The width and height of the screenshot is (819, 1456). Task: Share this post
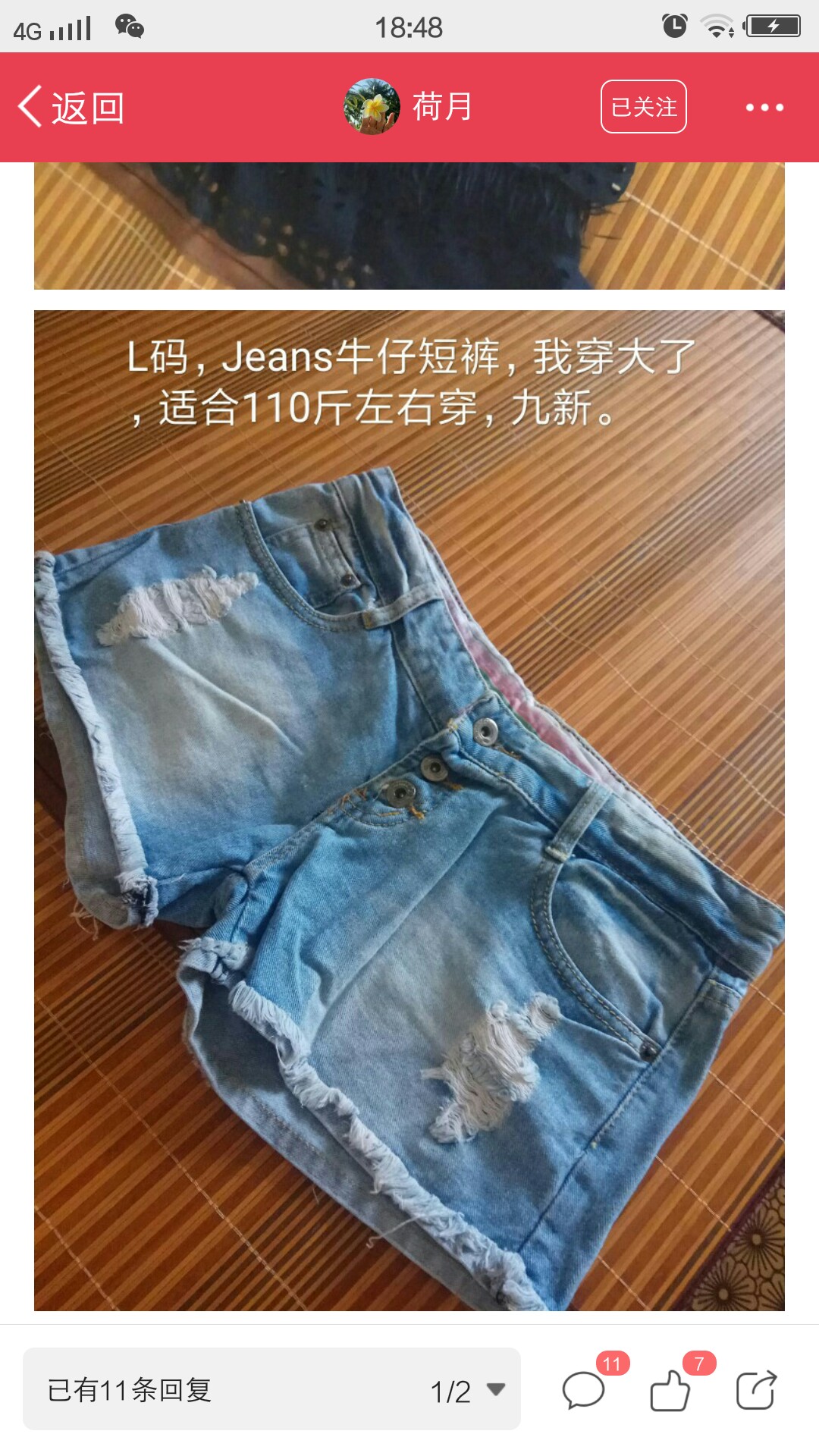pos(757,1389)
